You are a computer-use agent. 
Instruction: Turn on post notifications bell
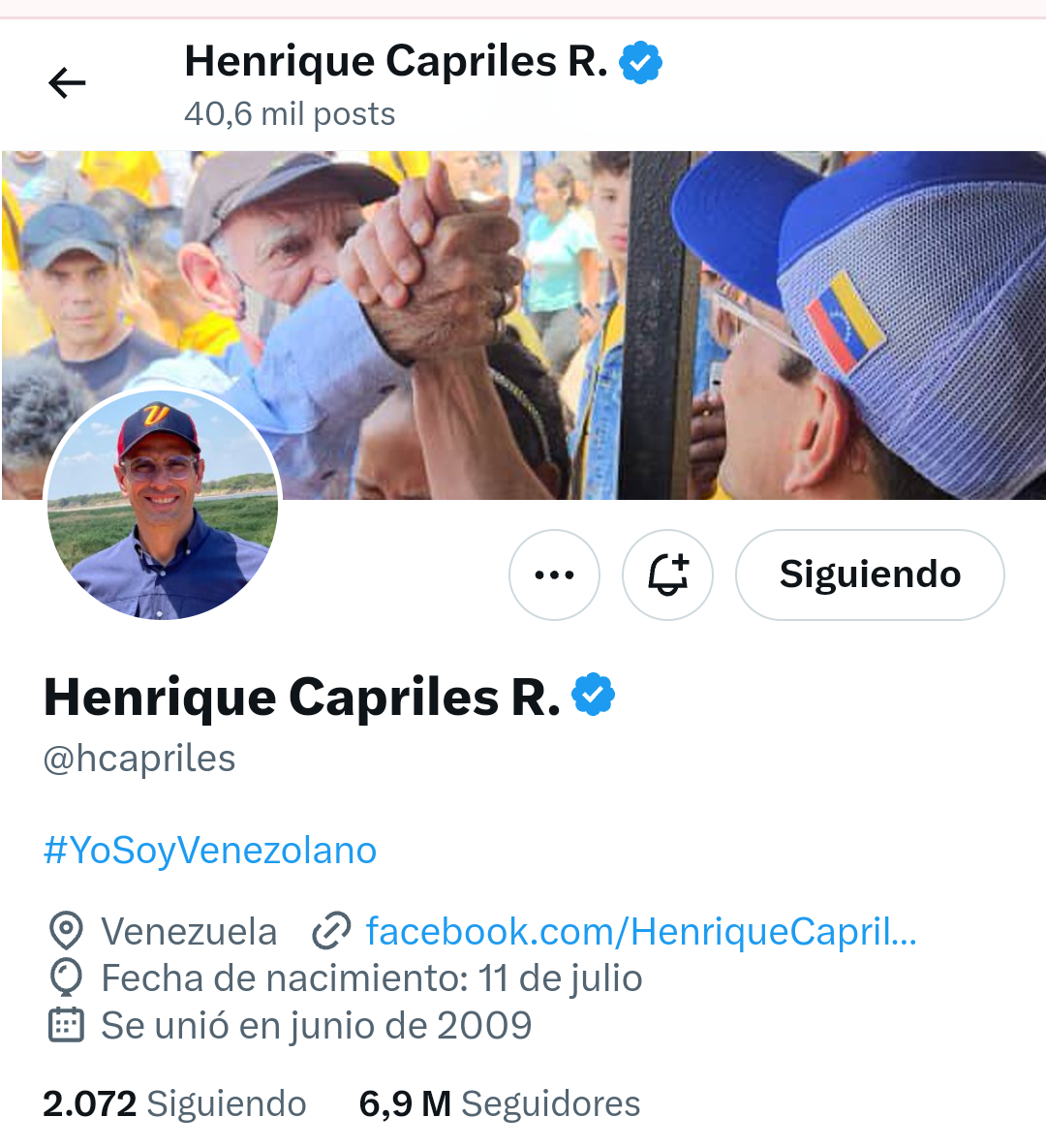(x=667, y=574)
